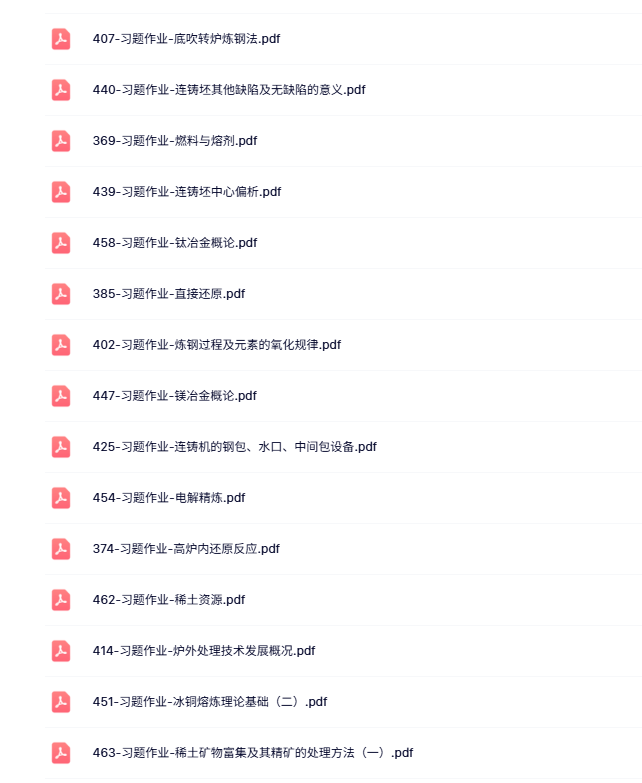Viewport: 642px width, 783px height.
Task: Open 402-习题作业-炼钢过程及元素的氧化规律.pdf
Action: (x=217, y=345)
